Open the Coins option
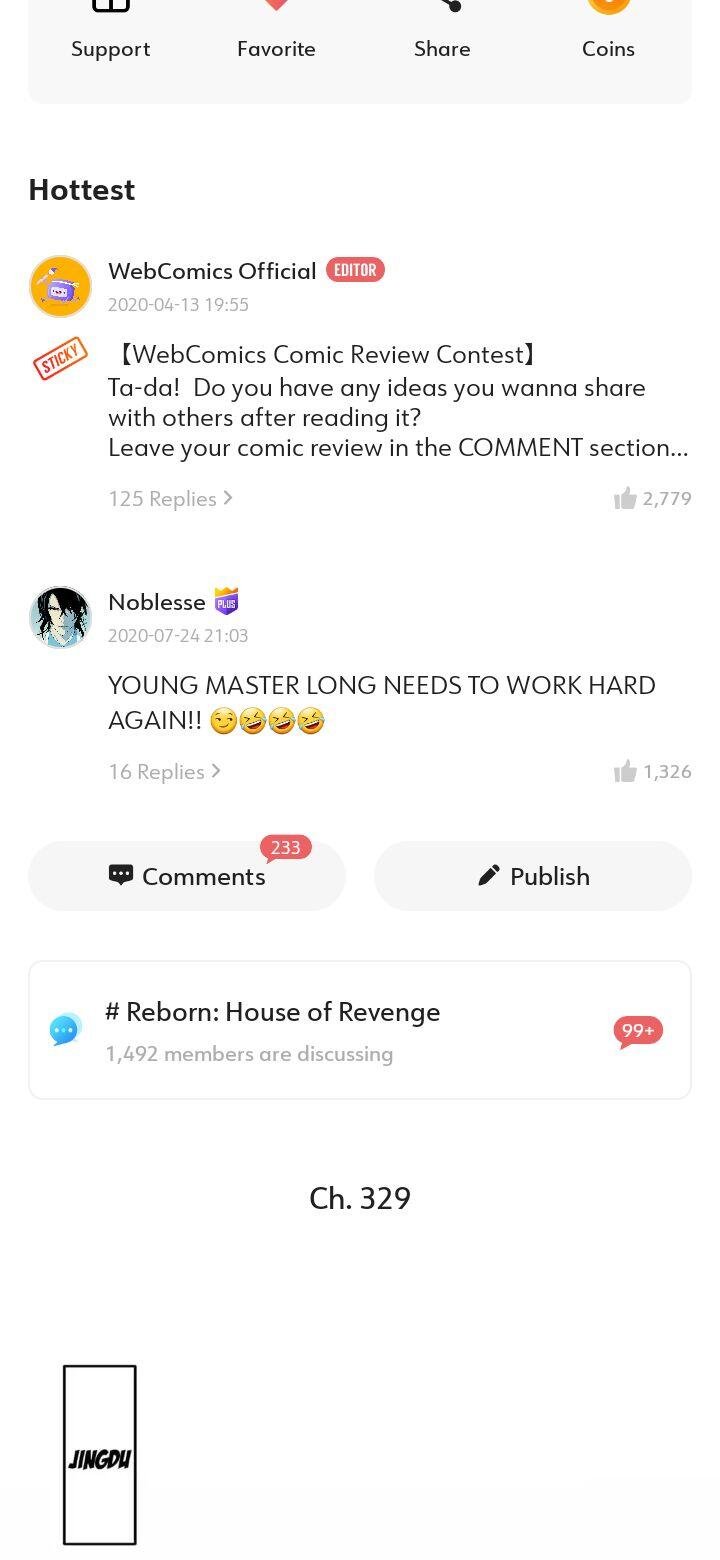Viewport: 720px width, 1560px height. coord(608,30)
